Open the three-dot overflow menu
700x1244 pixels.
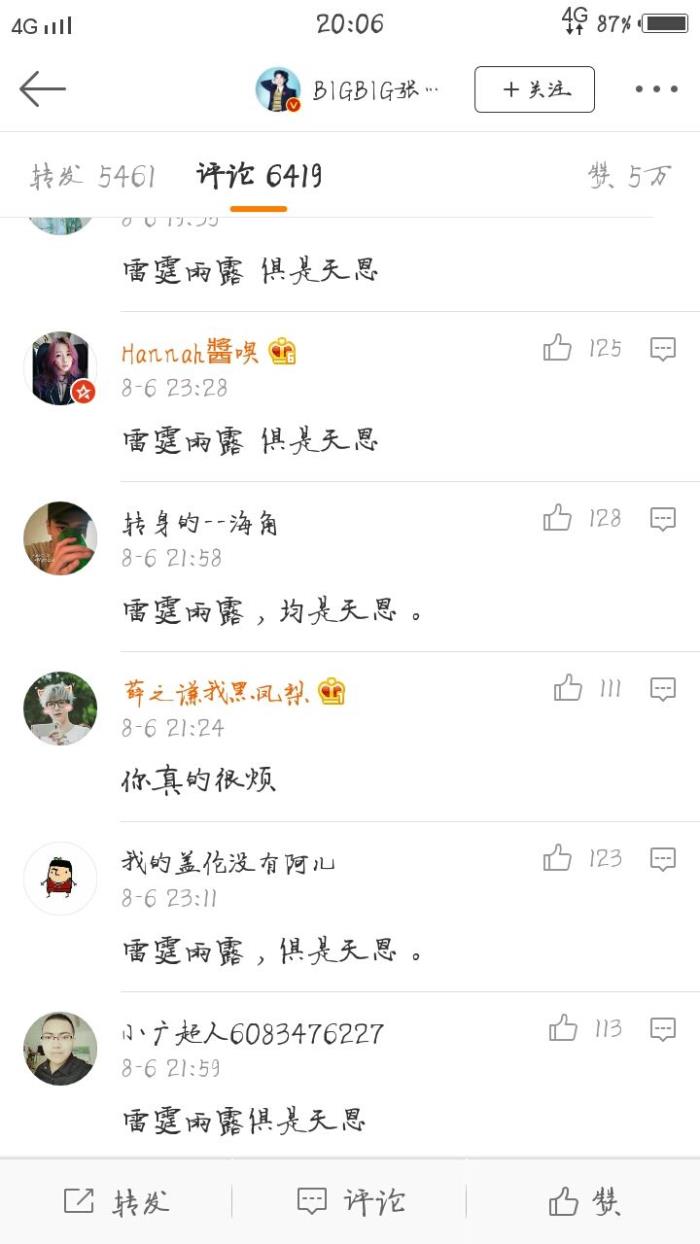(656, 90)
